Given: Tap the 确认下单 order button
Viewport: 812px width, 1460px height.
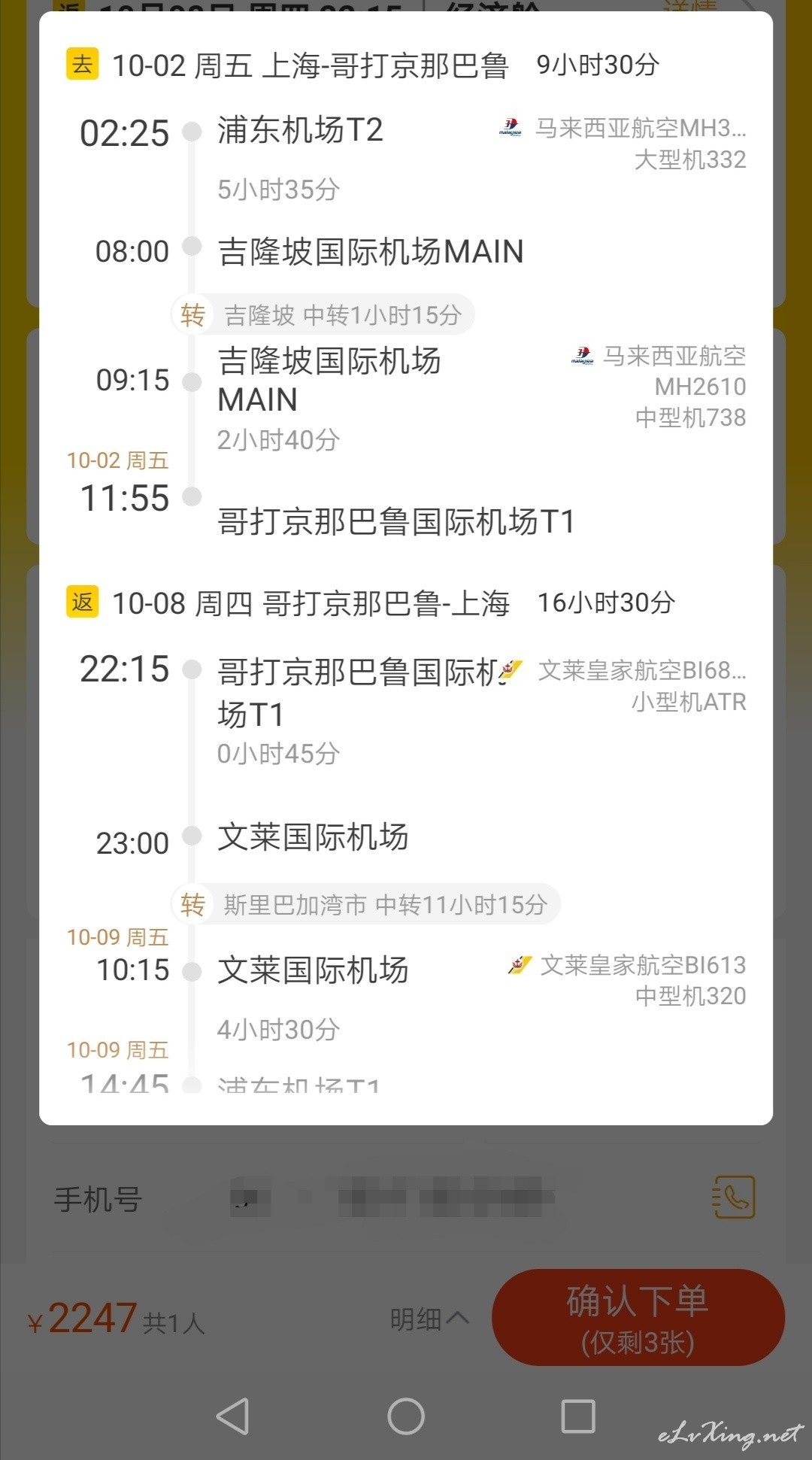Looking at the screenshot, I should [x=638, y=1317].
